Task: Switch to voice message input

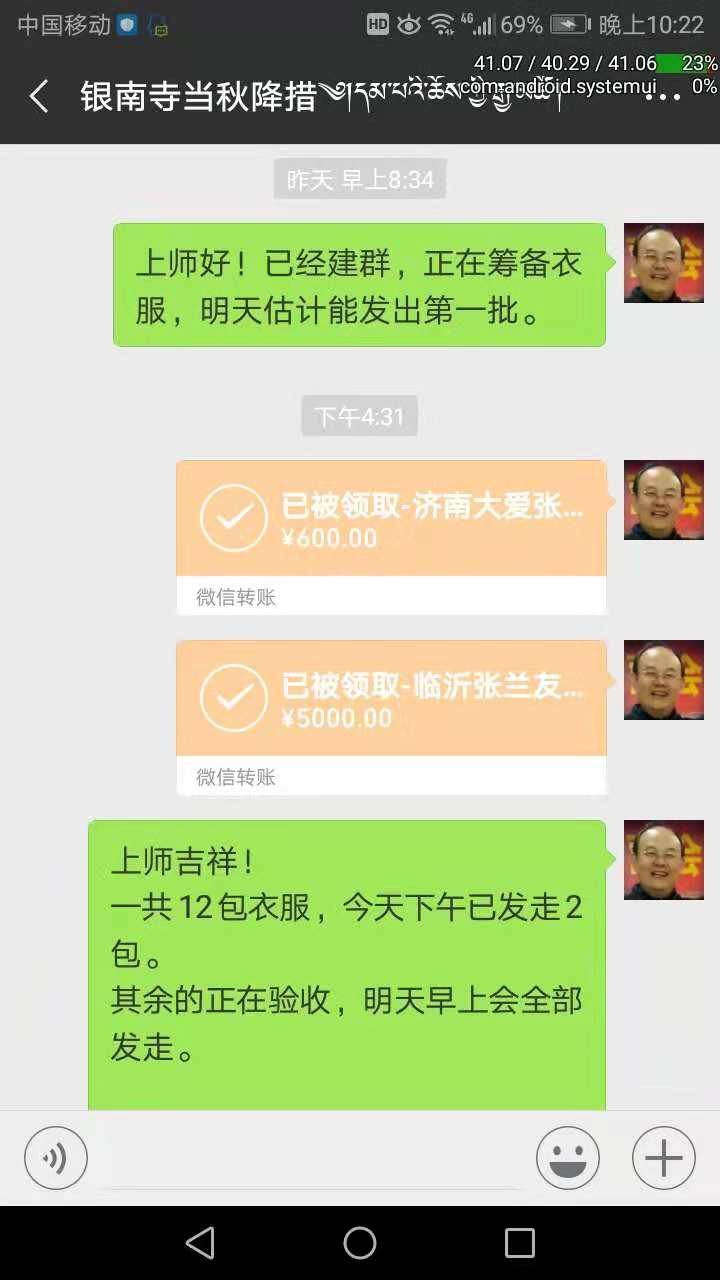Action: tap(56, 1158)
